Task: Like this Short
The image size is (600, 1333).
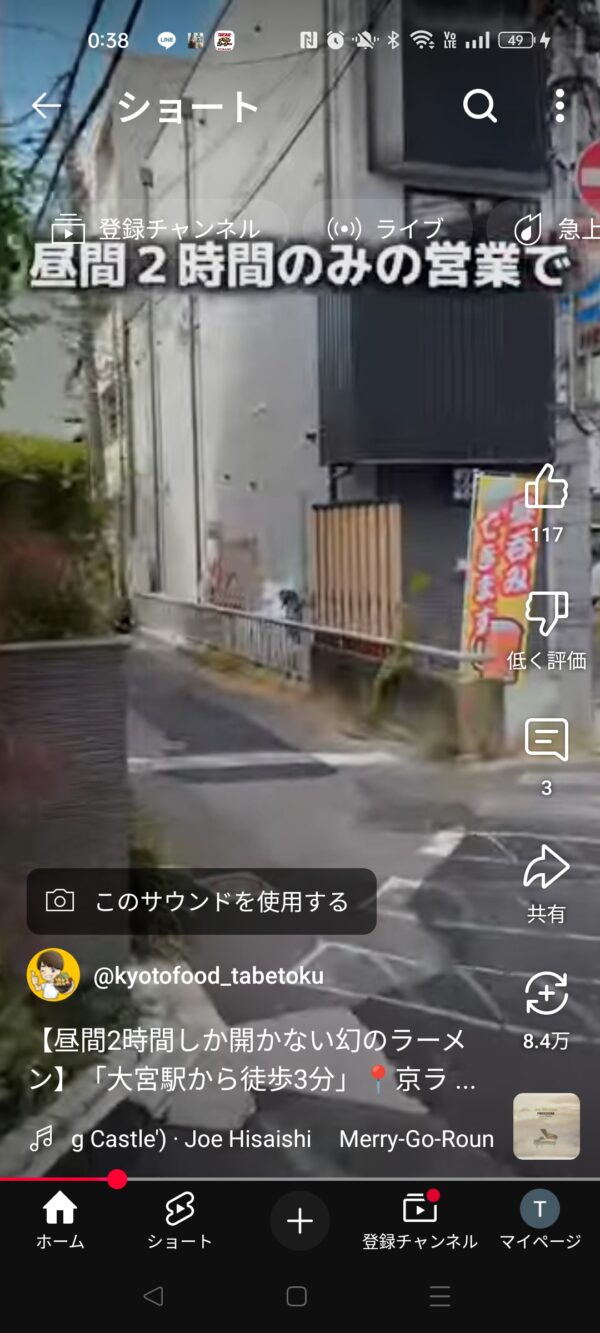Action: pyautogui.click(x=546, y=489)
